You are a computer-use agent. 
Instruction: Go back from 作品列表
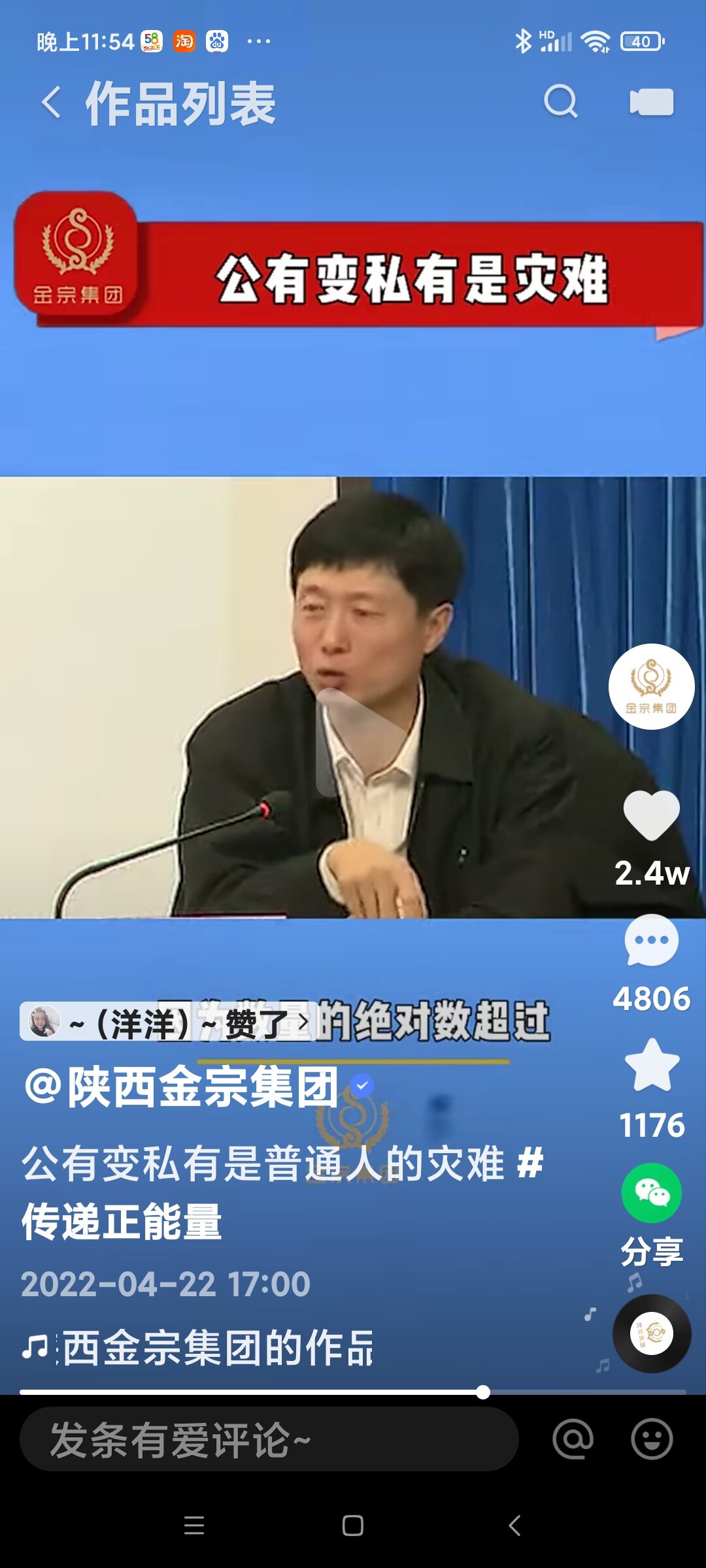pyautogui.click(x=52, y=103)
